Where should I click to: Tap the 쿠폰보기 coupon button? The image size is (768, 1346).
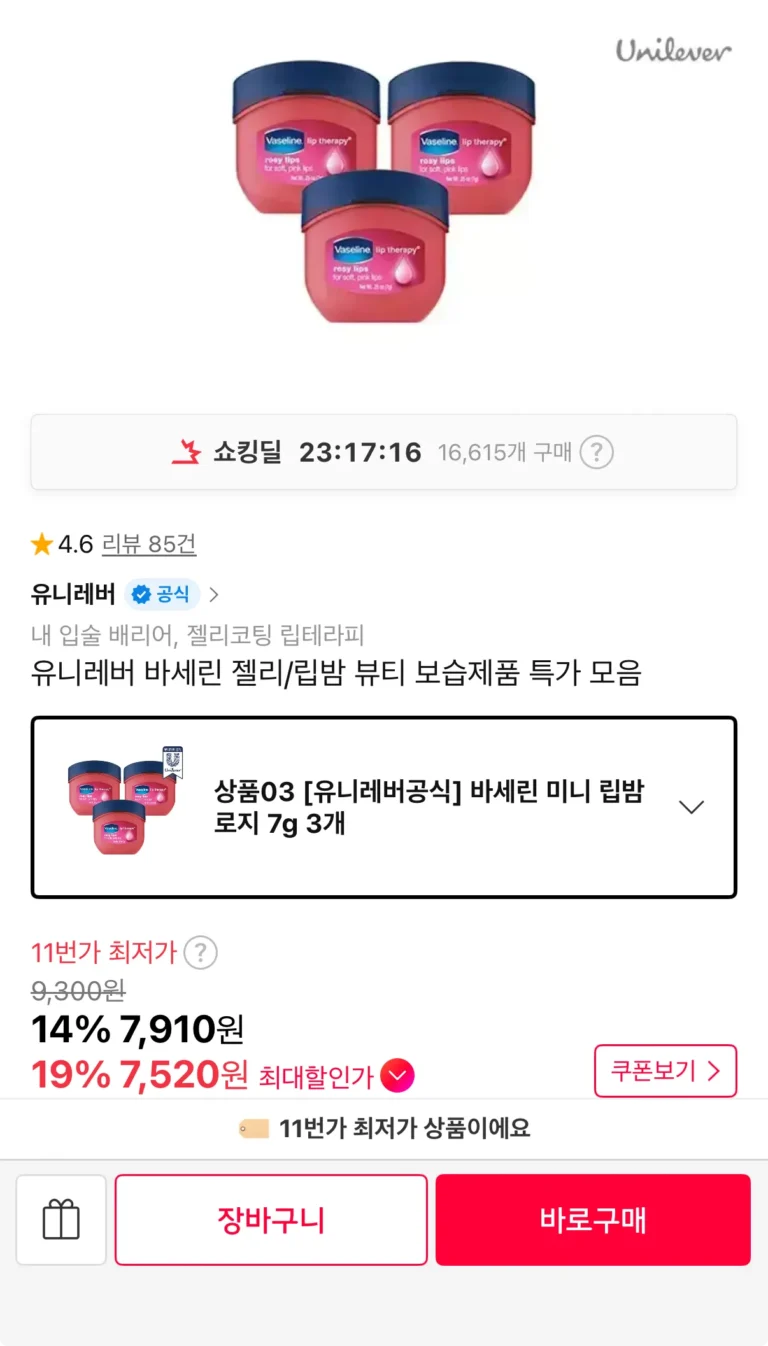tap(665, 1071)
